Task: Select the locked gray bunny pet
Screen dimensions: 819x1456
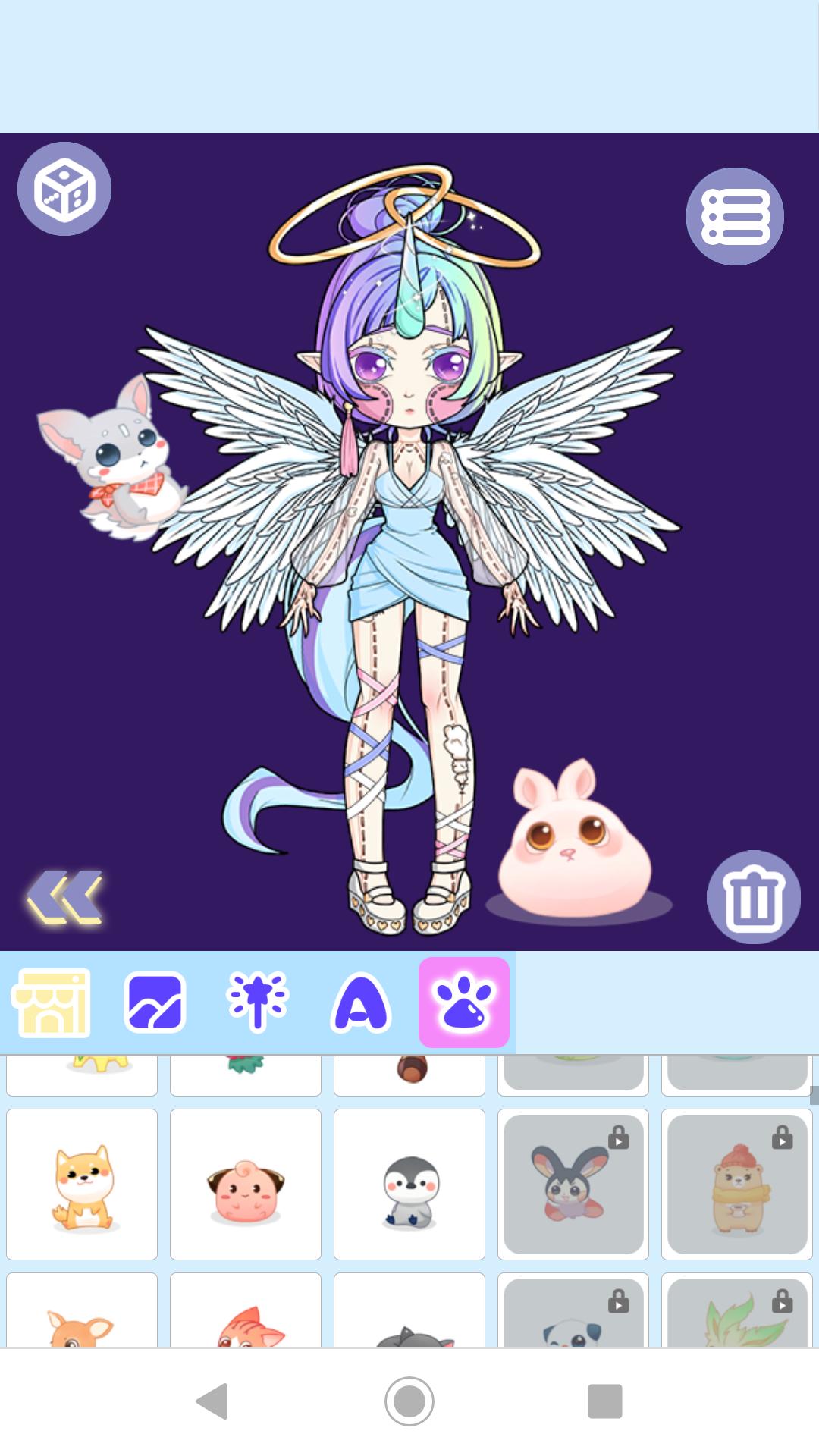Action: [x=573, y=1185]
